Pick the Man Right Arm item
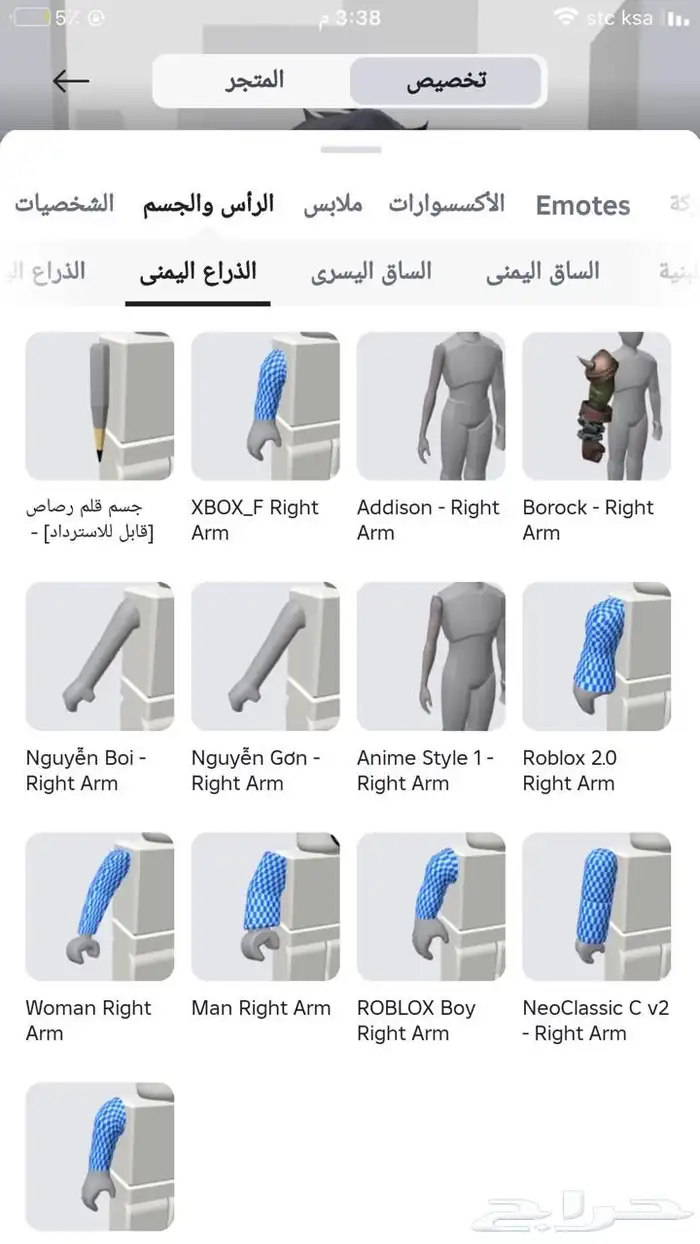 pyautogui.click(x=265, y=906)
